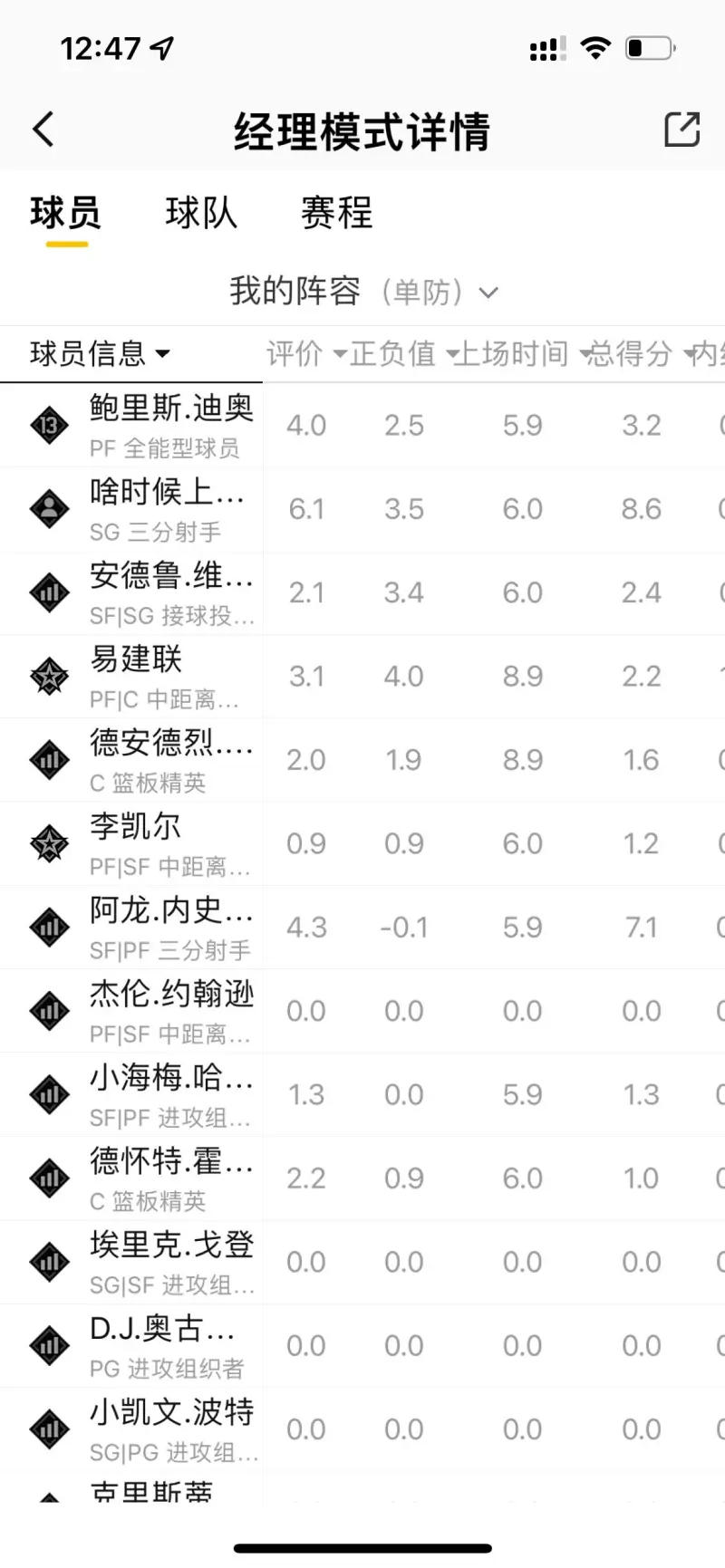Switch to the 赛程 tab
This screenshot has width=725, height=1568.
pos(336,214)
